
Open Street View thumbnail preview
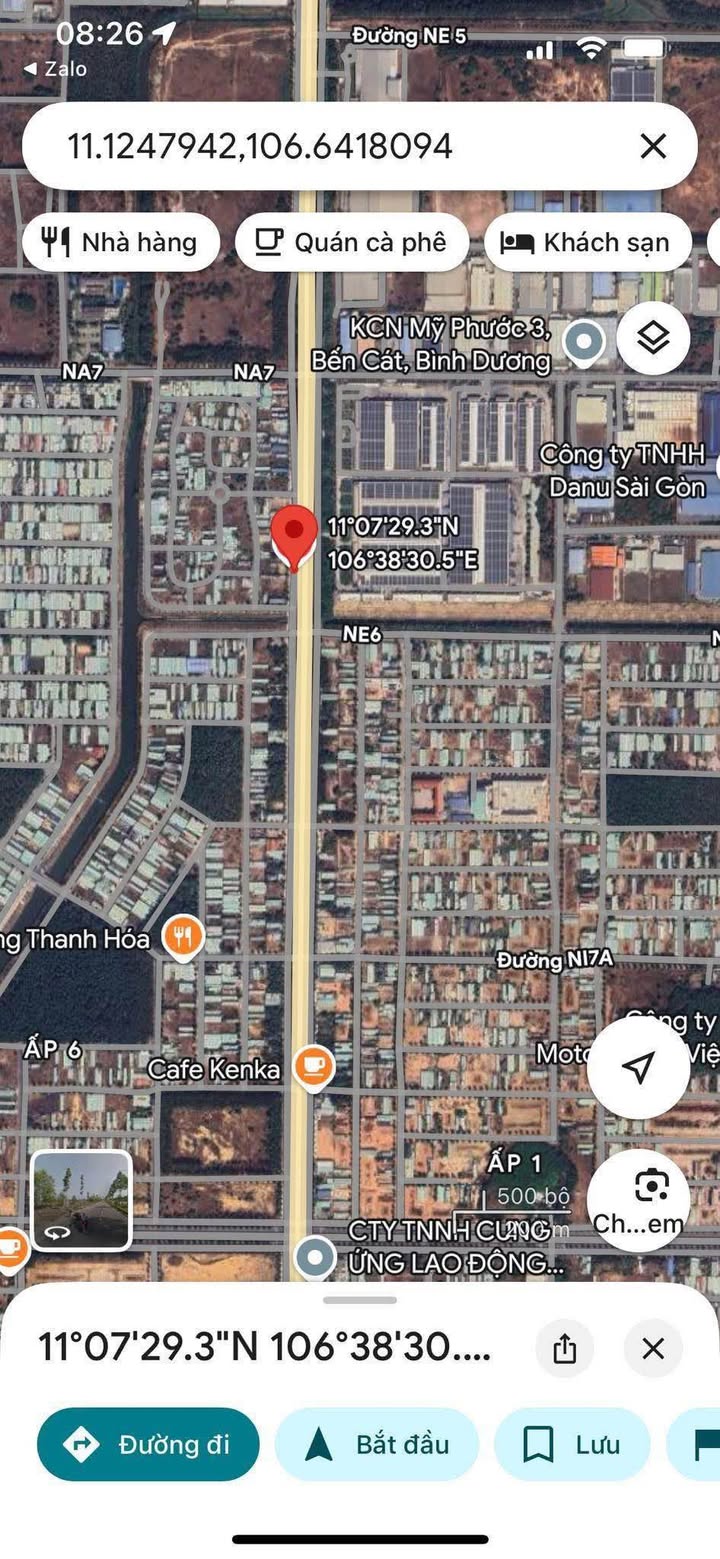tap(81, 1200)
